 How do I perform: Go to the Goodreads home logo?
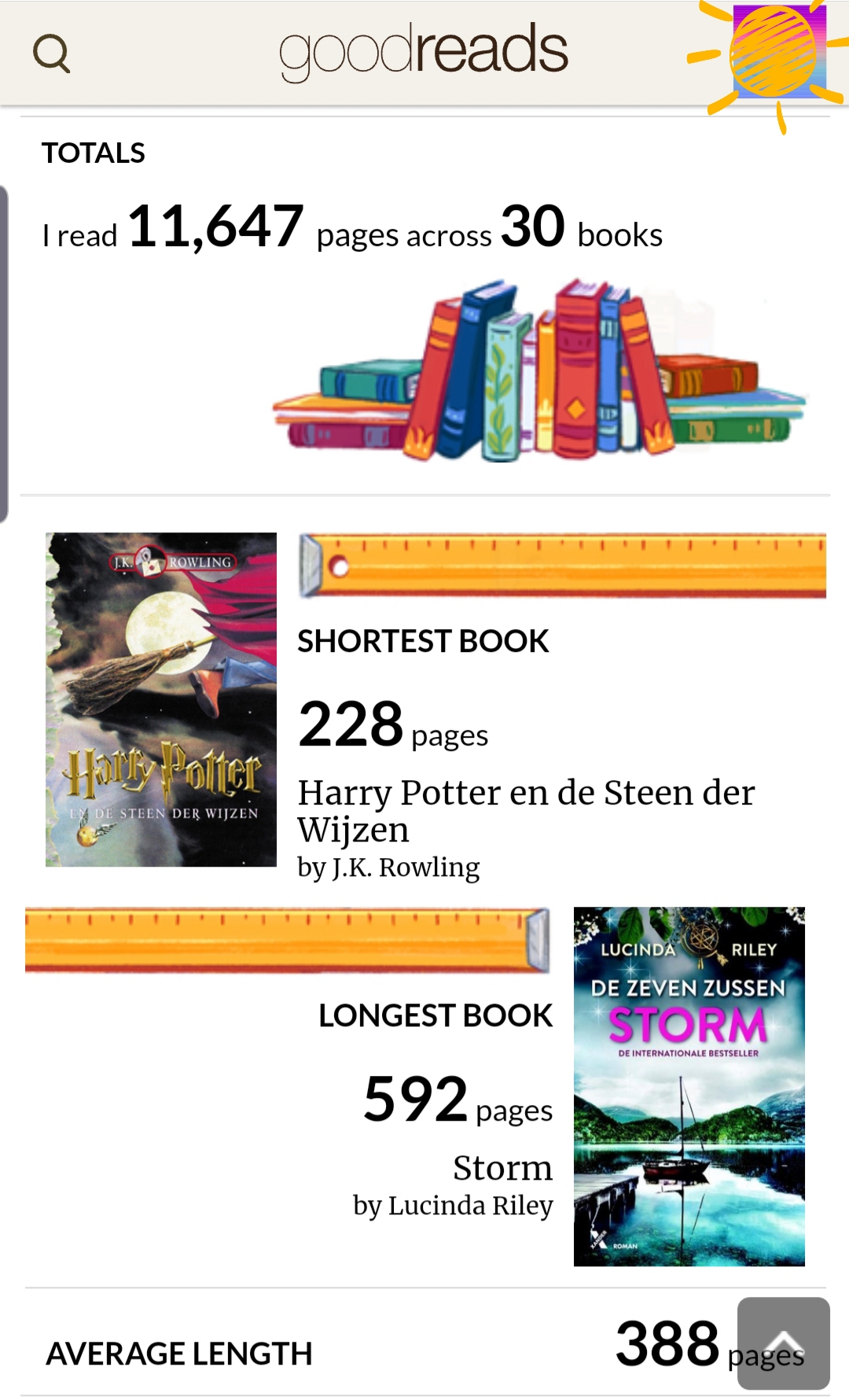[x=424, y=50]
